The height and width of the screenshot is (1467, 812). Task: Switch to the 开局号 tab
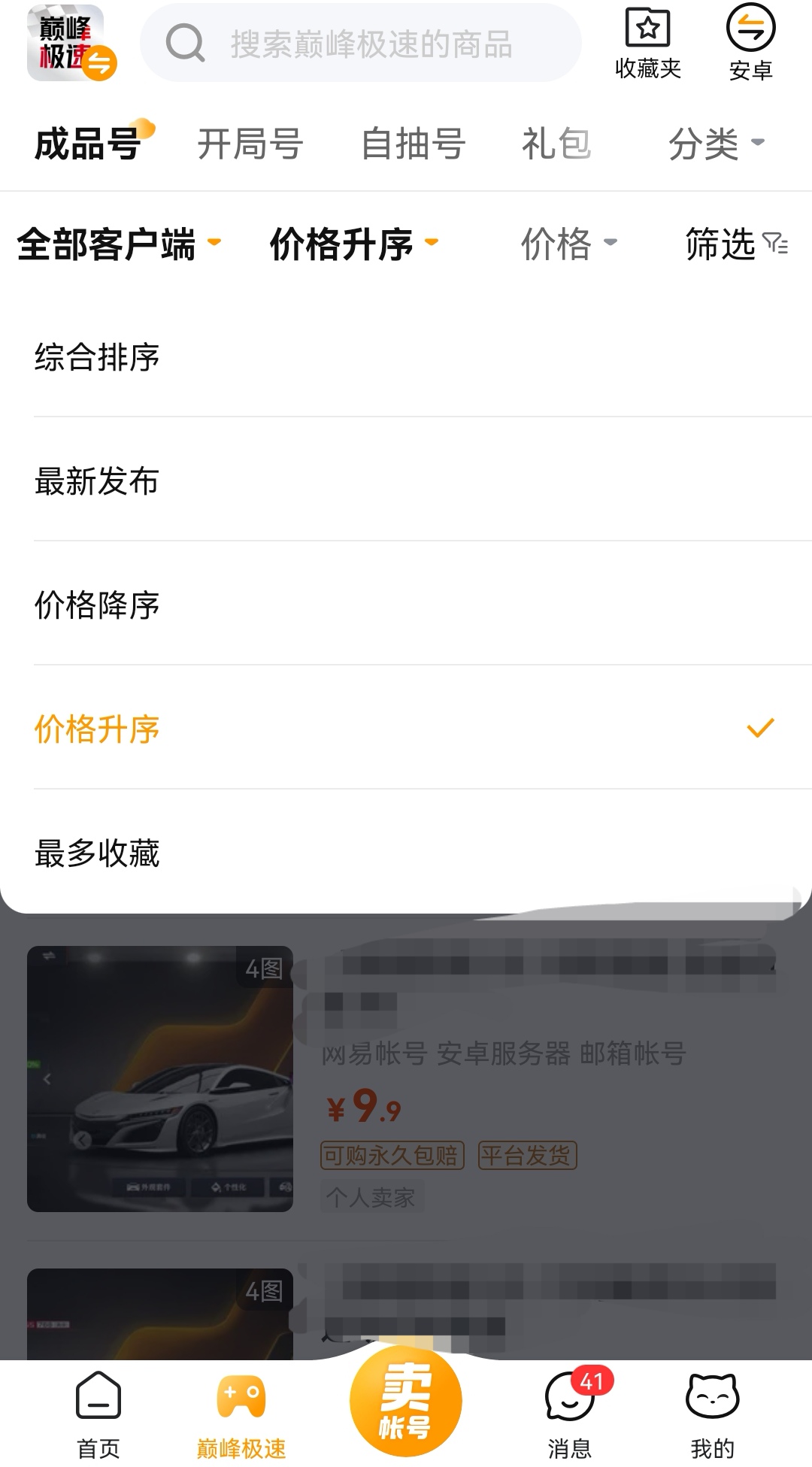pos(250,144)
